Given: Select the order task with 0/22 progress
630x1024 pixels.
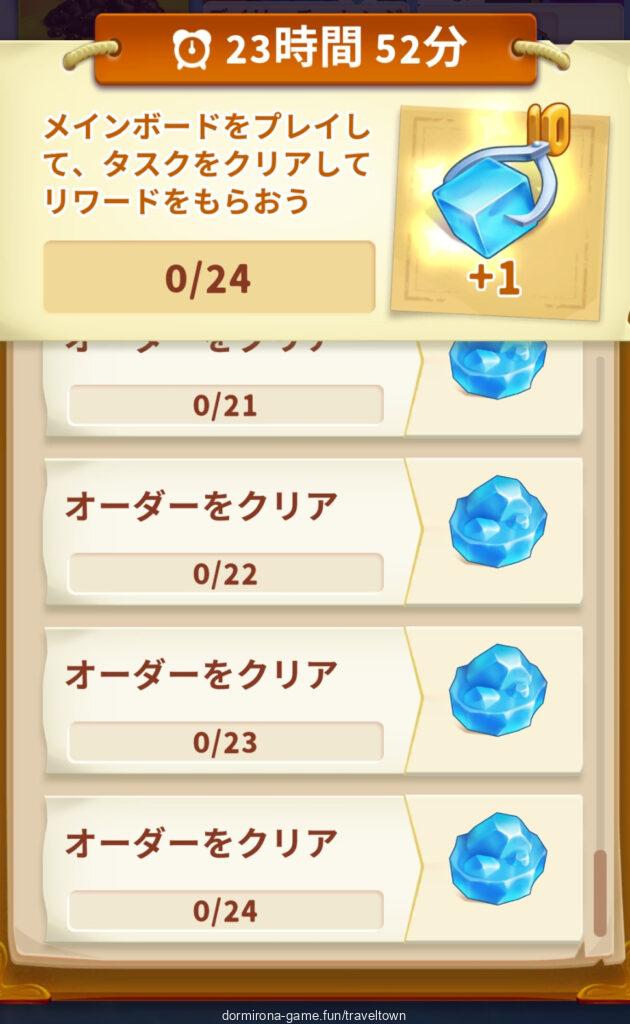Looking at the screenshot, I should point(225,530).
